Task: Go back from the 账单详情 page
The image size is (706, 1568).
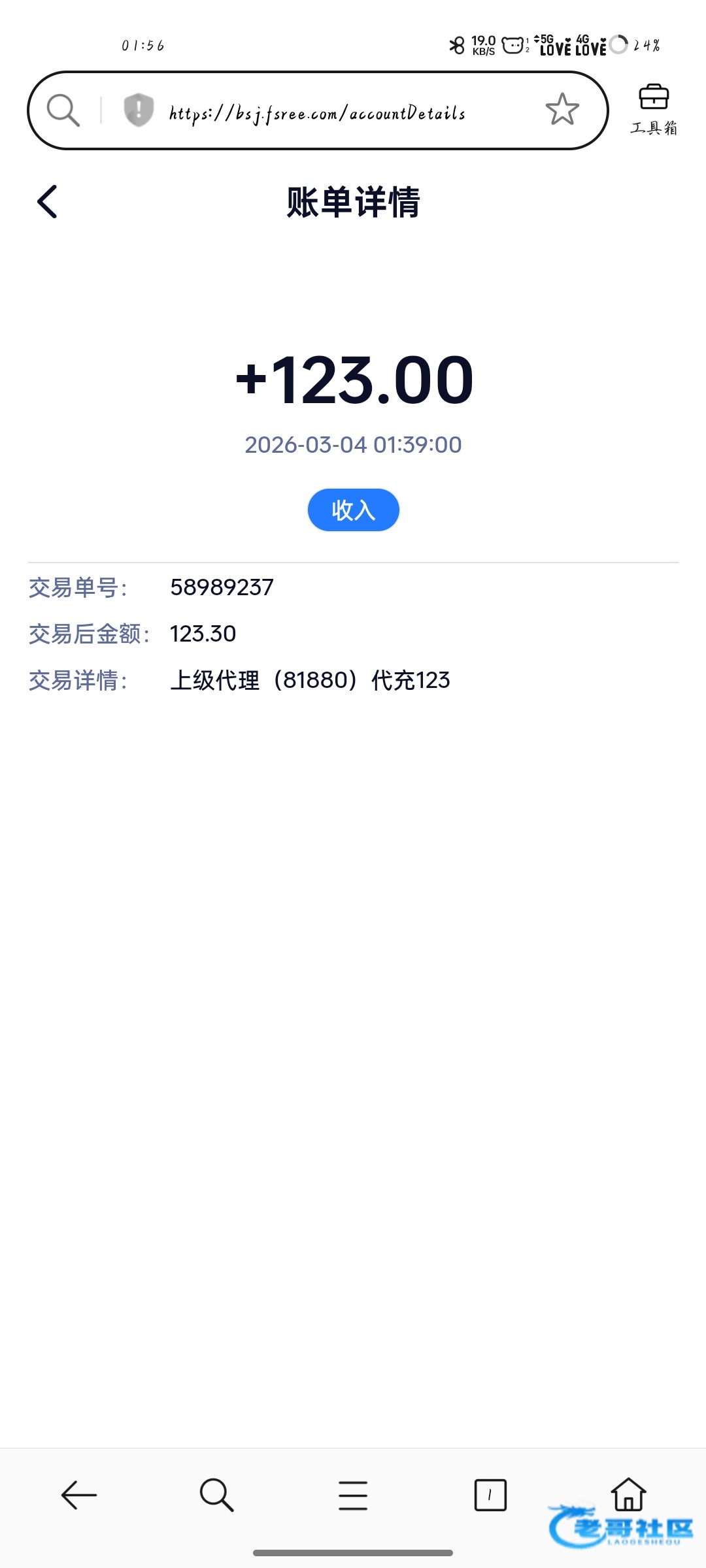Action: 48,201
